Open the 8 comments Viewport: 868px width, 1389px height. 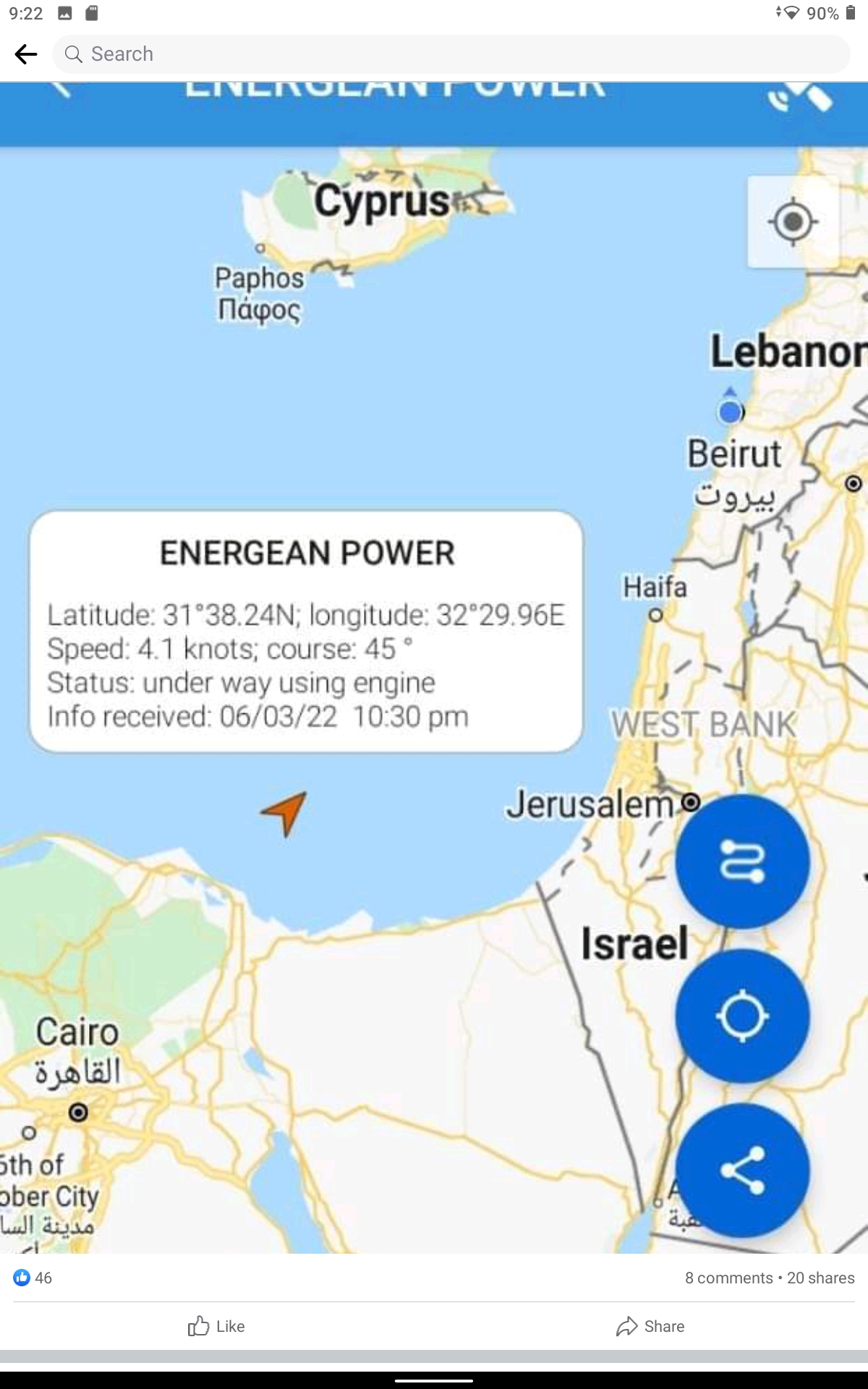coord(728,1278)
